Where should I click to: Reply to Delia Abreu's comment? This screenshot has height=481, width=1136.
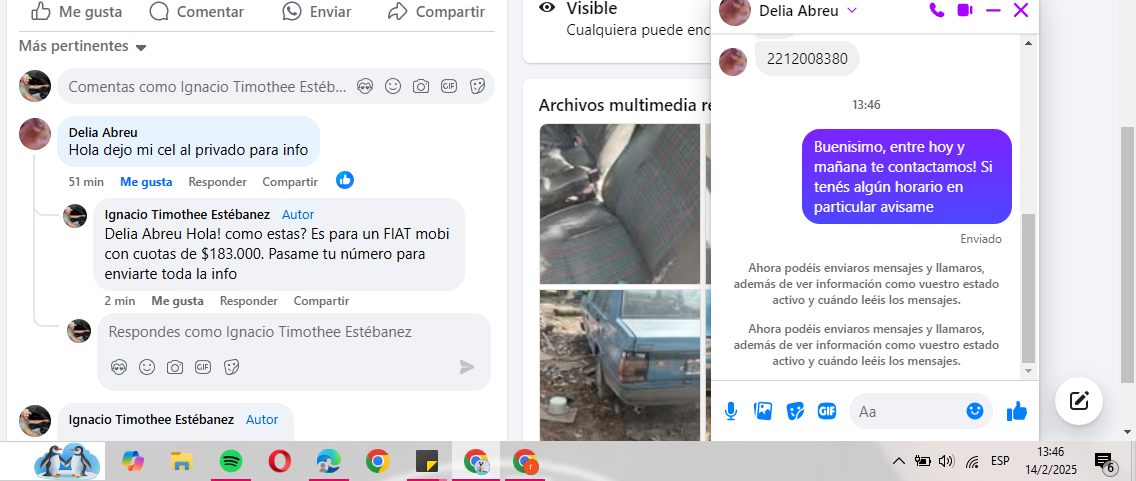click(x=217, y=182)
